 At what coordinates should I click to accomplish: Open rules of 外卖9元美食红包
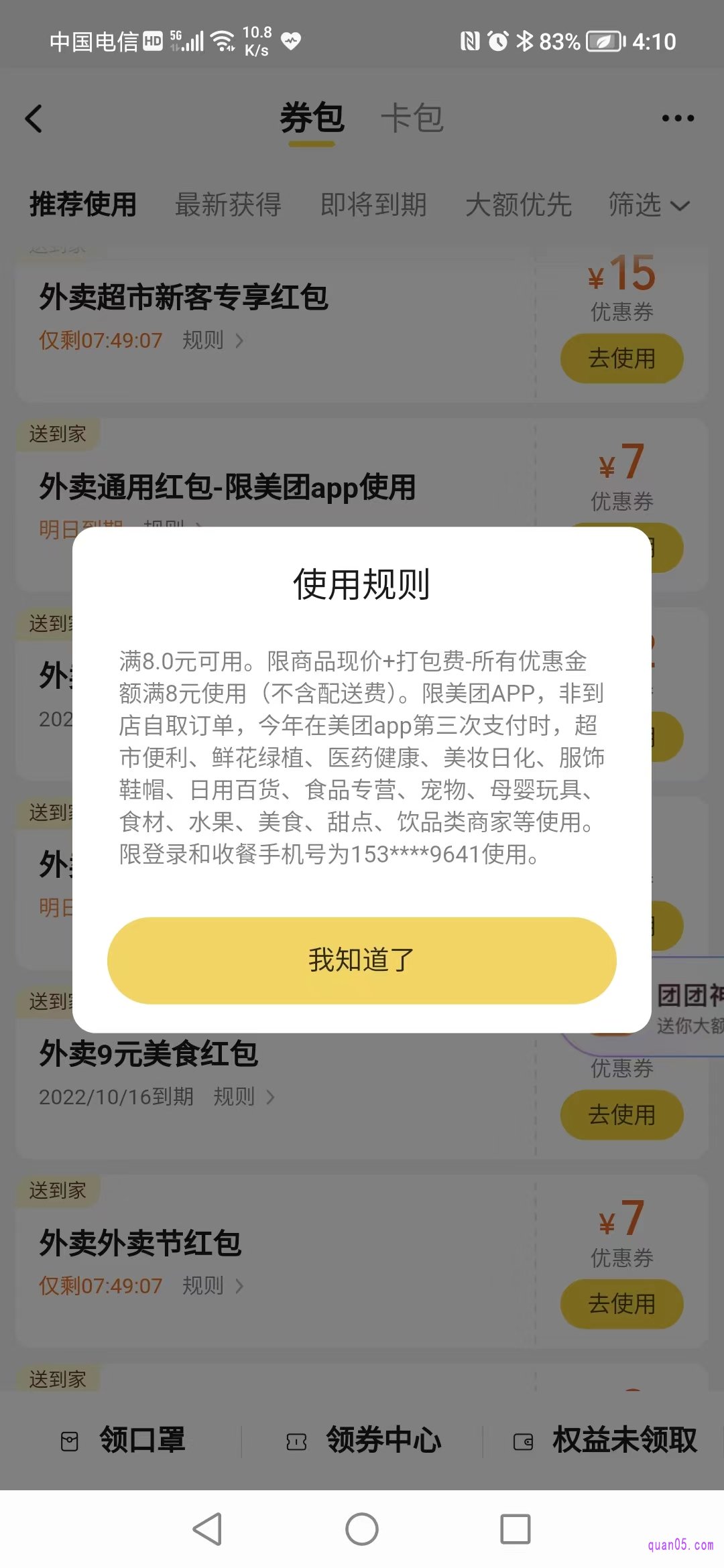pos(243,1097)
